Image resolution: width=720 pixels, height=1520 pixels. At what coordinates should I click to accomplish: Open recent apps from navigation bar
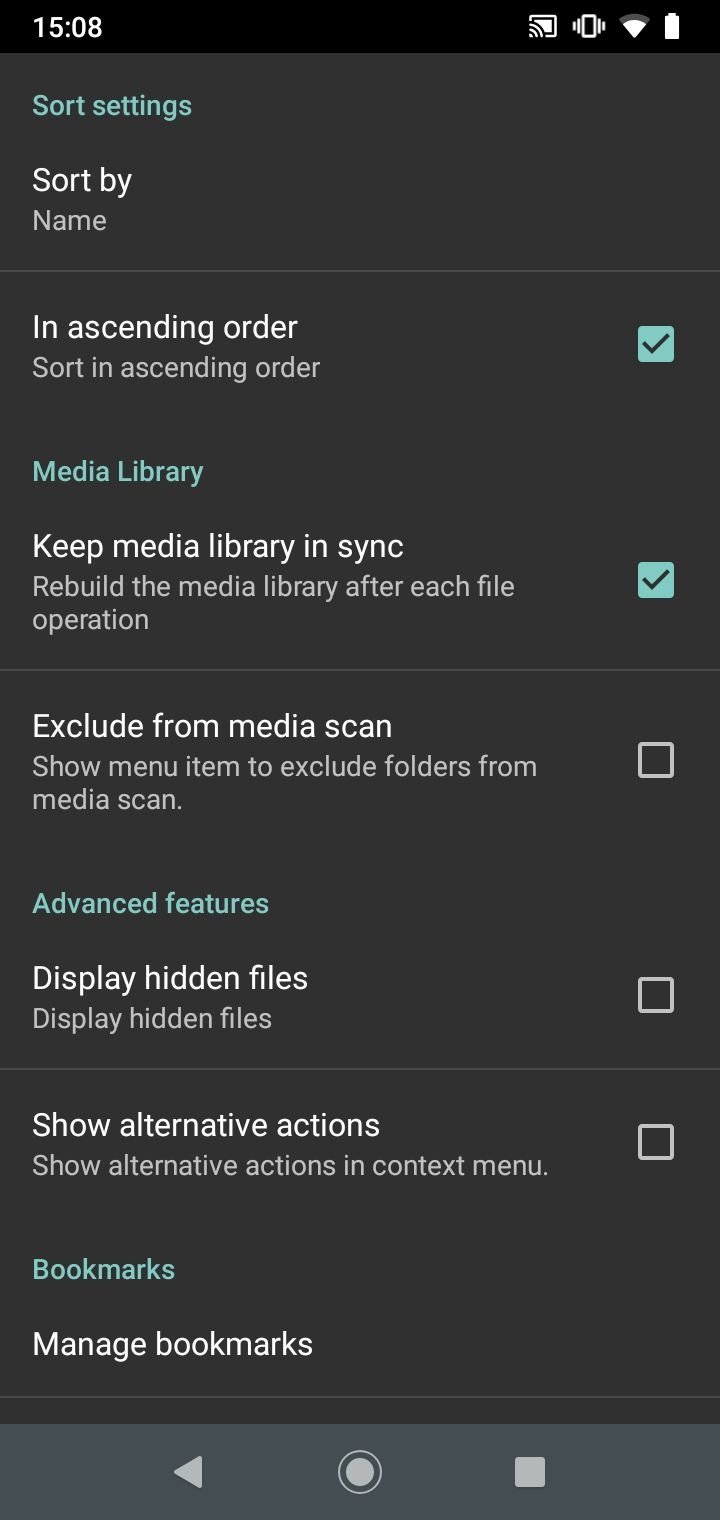[x=530, y=1472]
